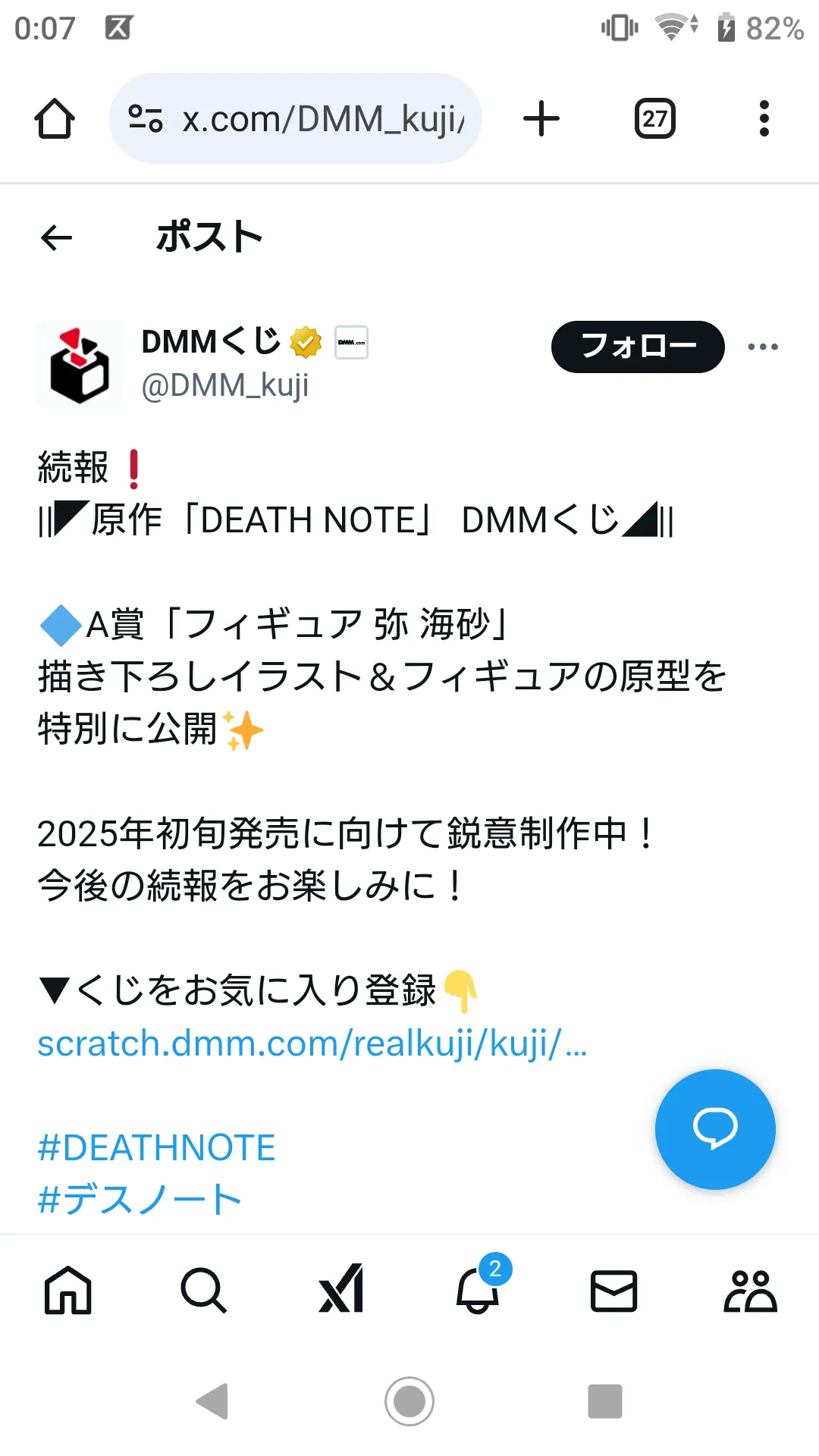This screenshot has width=819, height=1456.
Task: Open a new browser tab
Action: [x=541, y=119]
